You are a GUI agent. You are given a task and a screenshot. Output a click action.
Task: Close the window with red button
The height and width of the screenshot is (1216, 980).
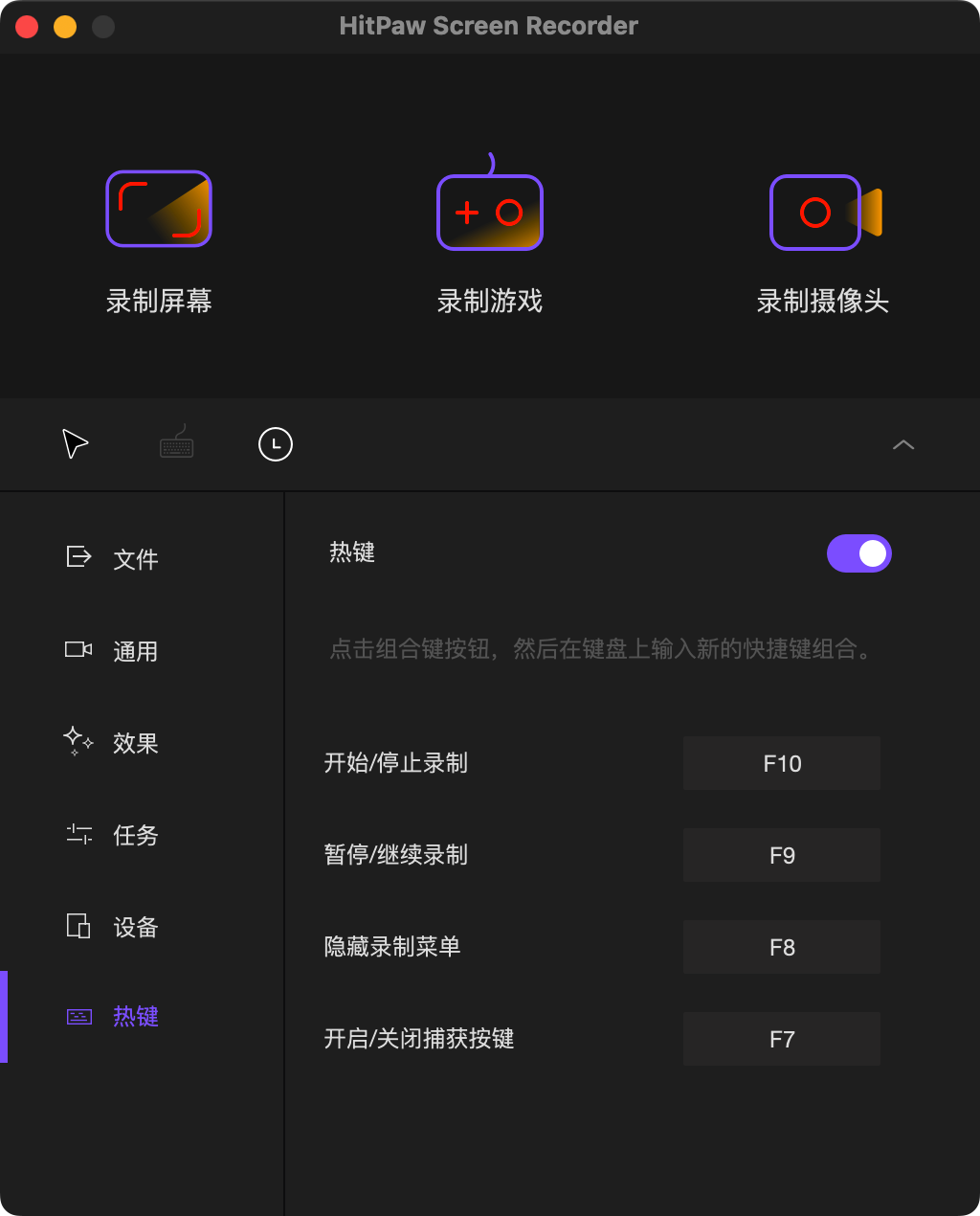pyautogui.click(x=27, y=27)
